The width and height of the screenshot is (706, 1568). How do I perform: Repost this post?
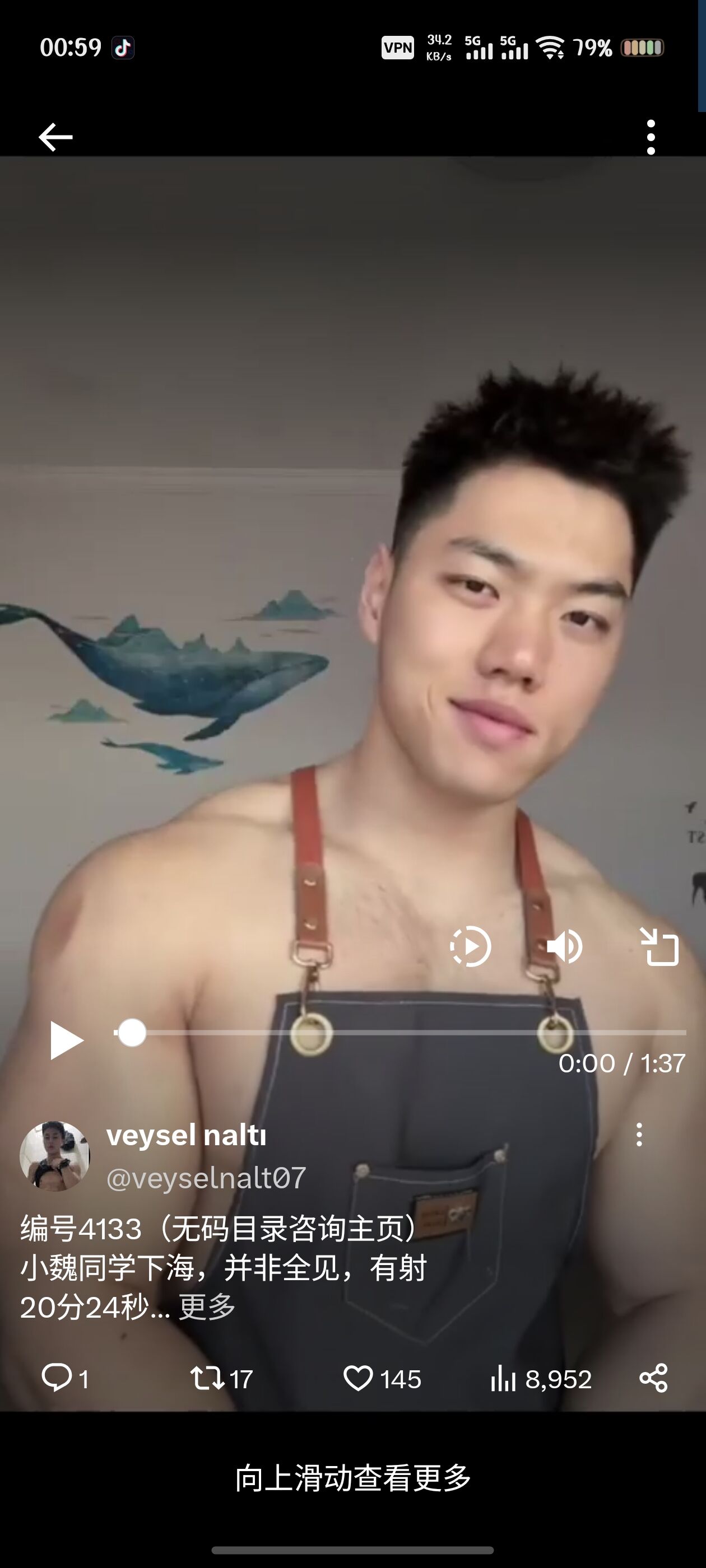[221, 1379]
